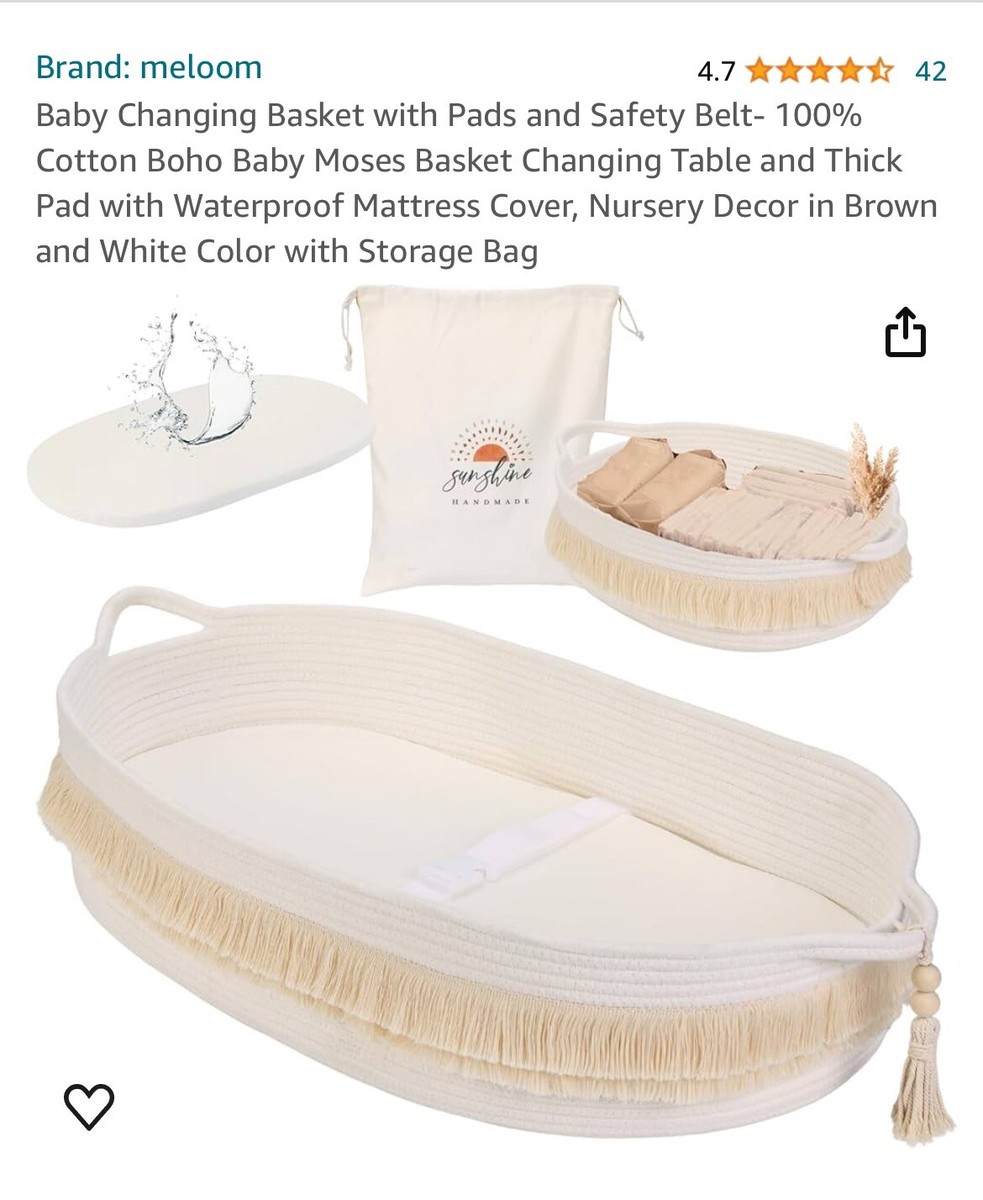Toggle the heart to add to favorites
This screenshot has height=1200, width=983.
(88, 1107)
